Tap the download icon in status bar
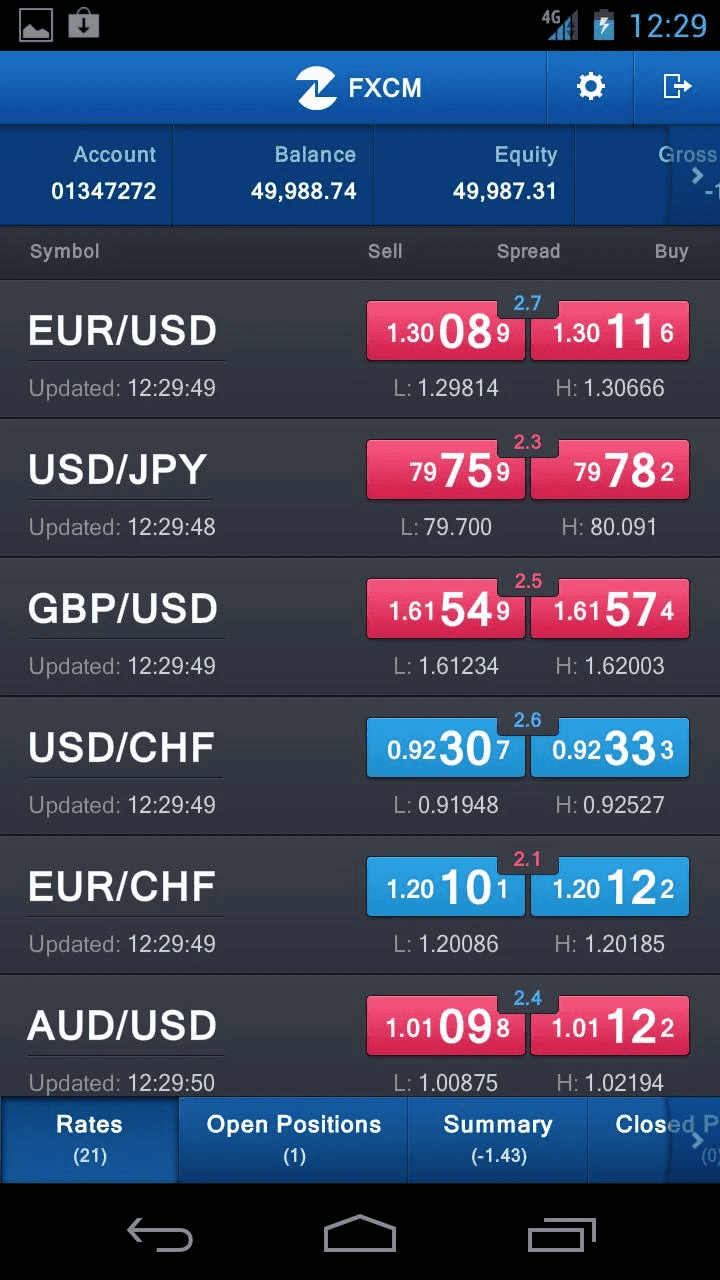 click(84, 24)
